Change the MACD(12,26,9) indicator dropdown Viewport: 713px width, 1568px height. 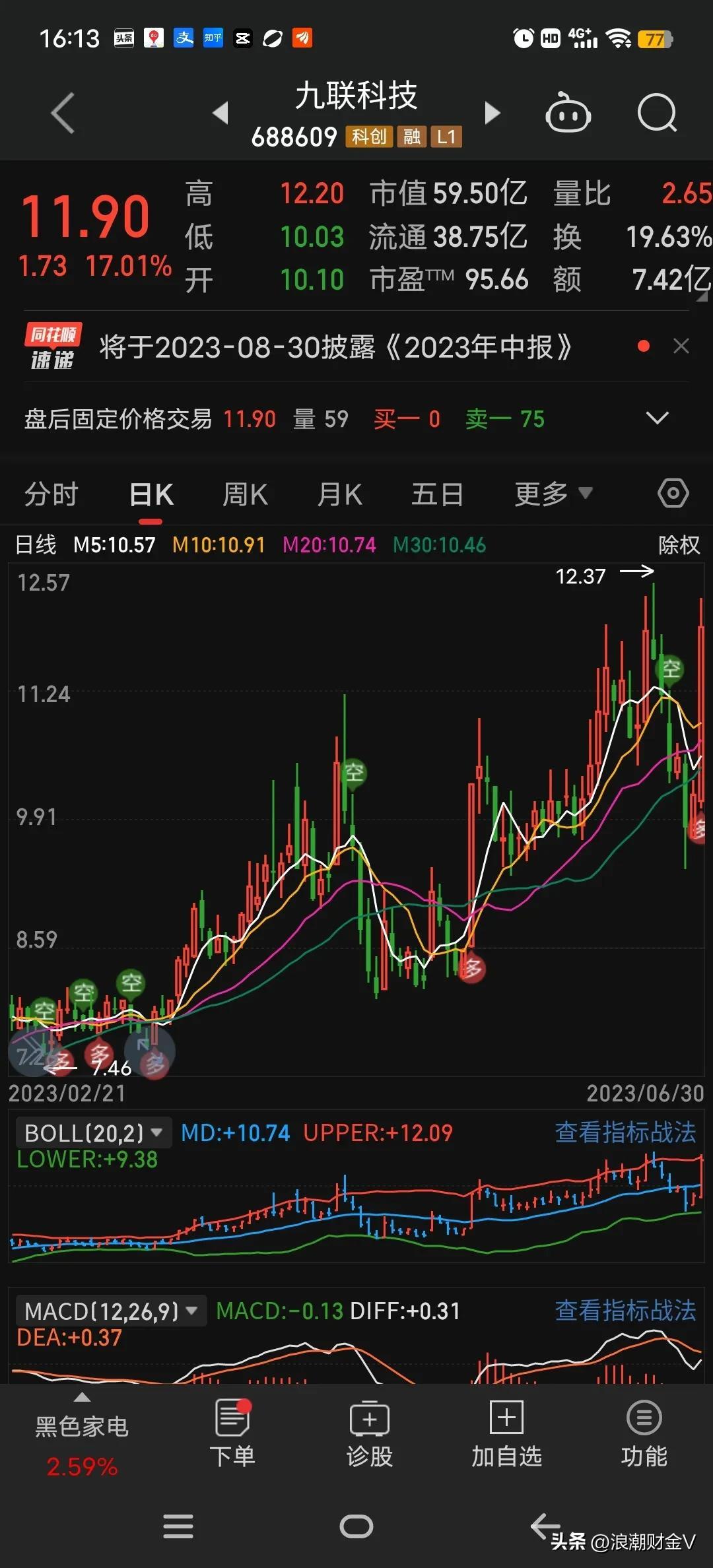[x=110, y=1311]
